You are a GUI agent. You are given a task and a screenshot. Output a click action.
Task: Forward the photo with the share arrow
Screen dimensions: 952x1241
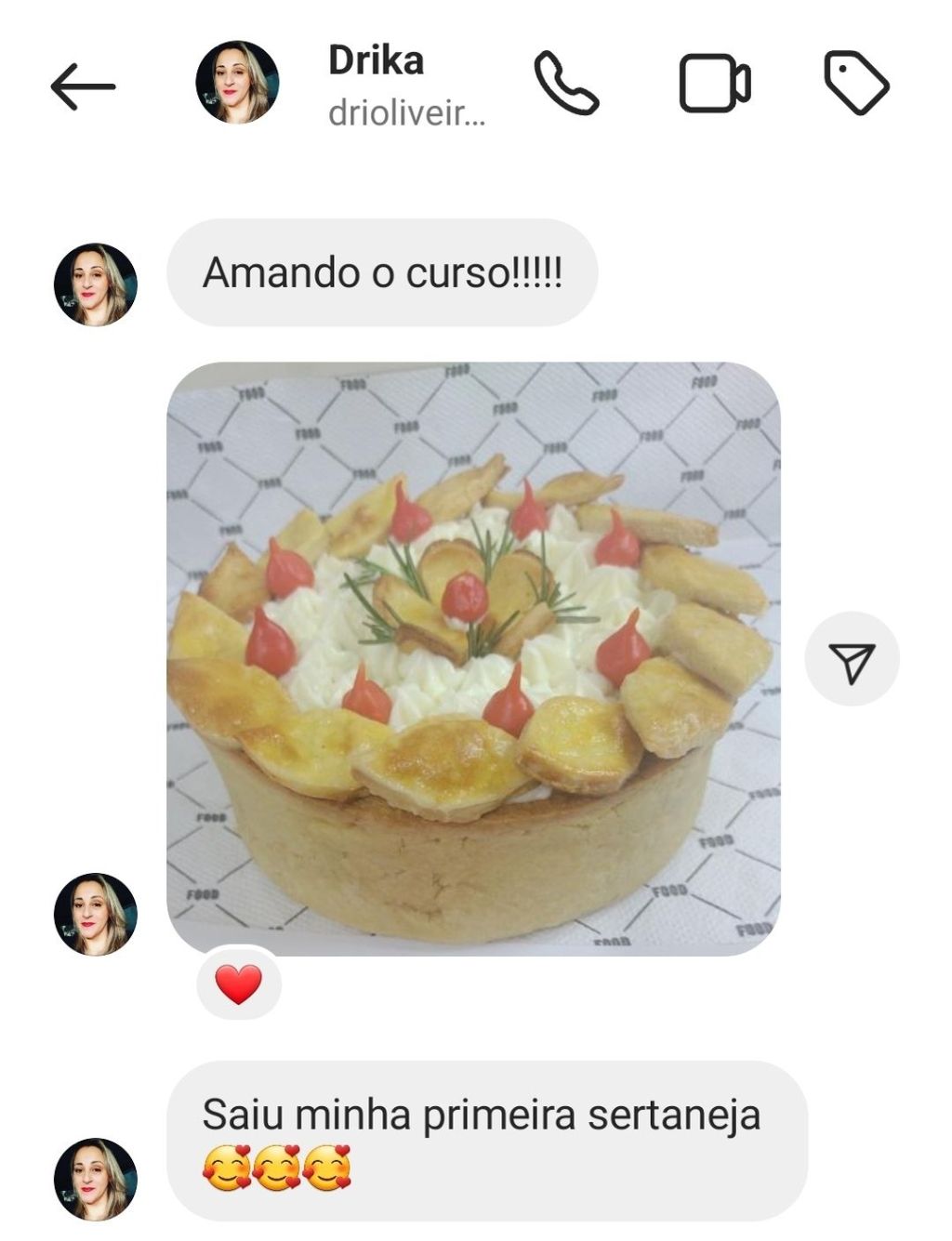(x=852, y=659)
